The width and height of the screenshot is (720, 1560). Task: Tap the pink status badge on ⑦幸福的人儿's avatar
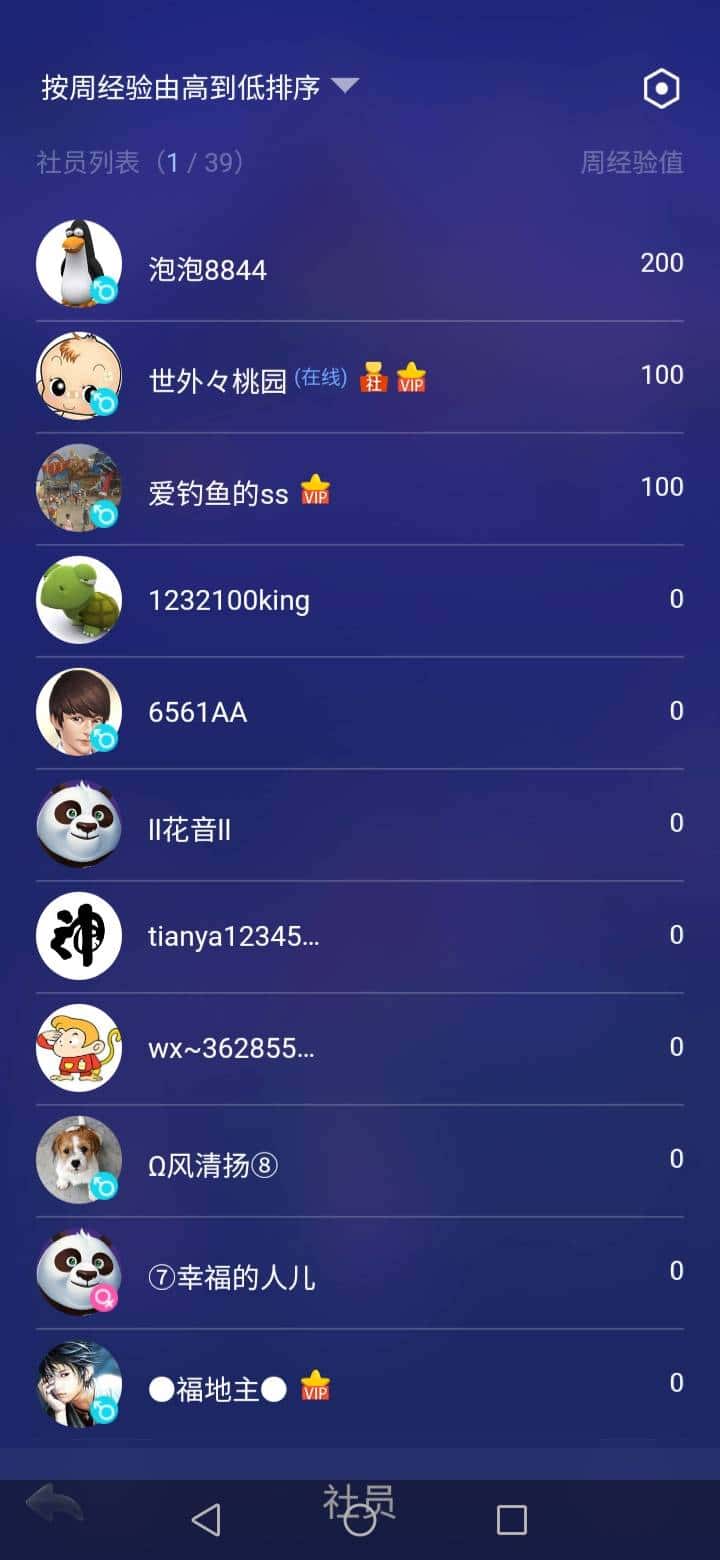coord(105,1298)
